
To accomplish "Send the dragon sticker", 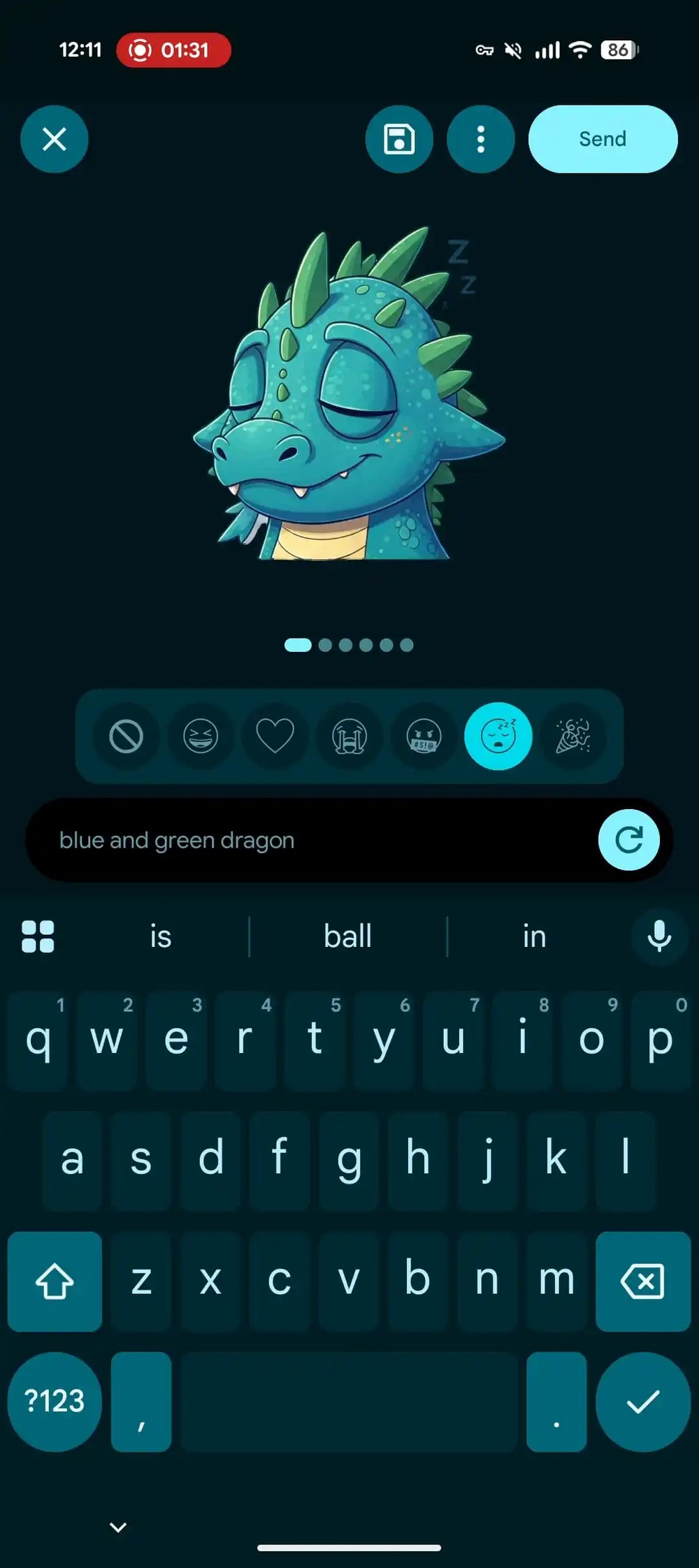I will click(x=603, y=139).
